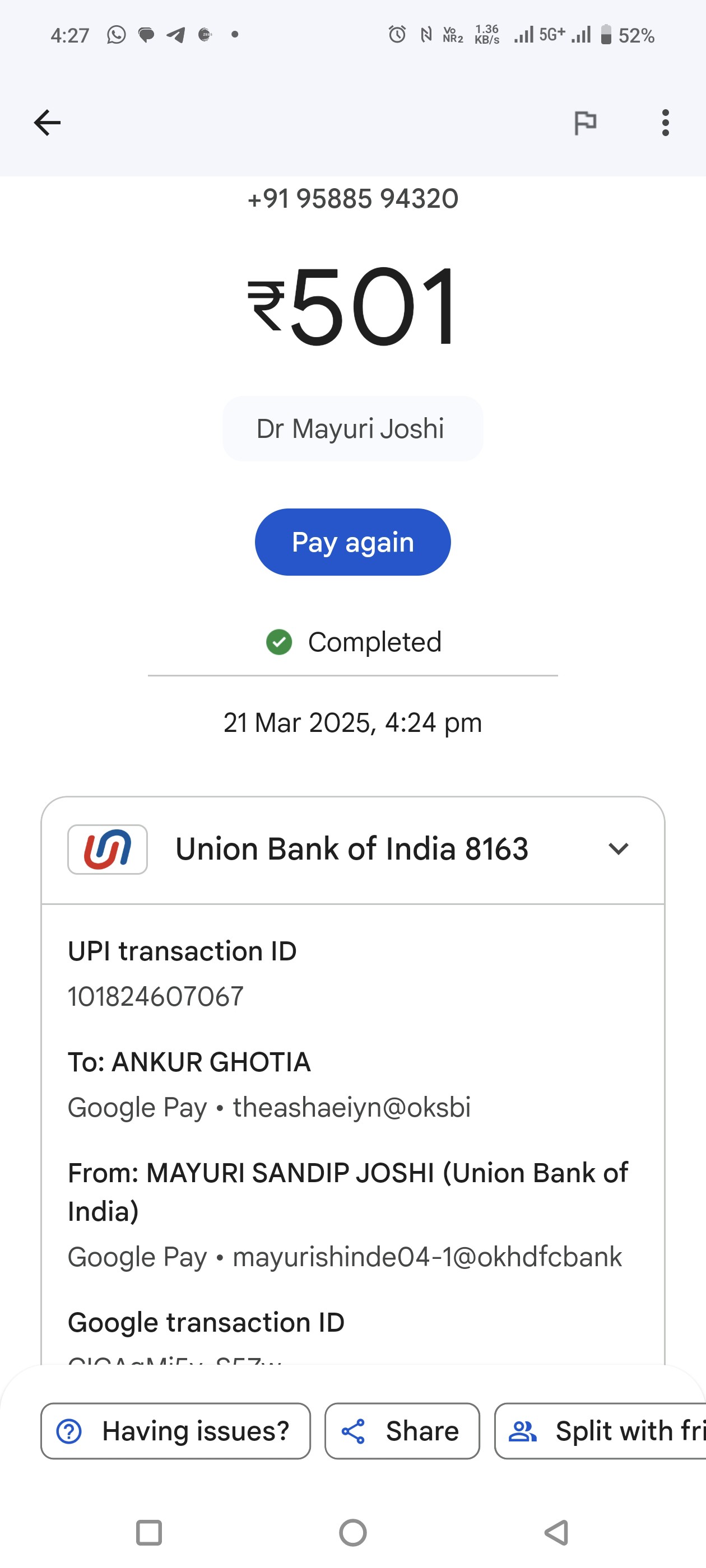Collapse the Union Bank of India 8163 details
The image size is (706, 1568).
point(618,848)
